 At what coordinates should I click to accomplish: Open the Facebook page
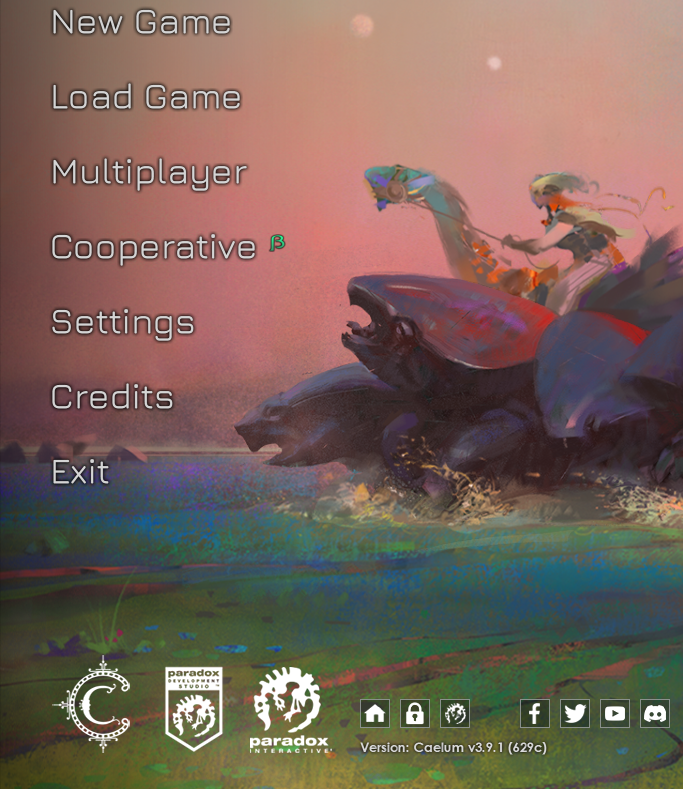coord(535,713)
